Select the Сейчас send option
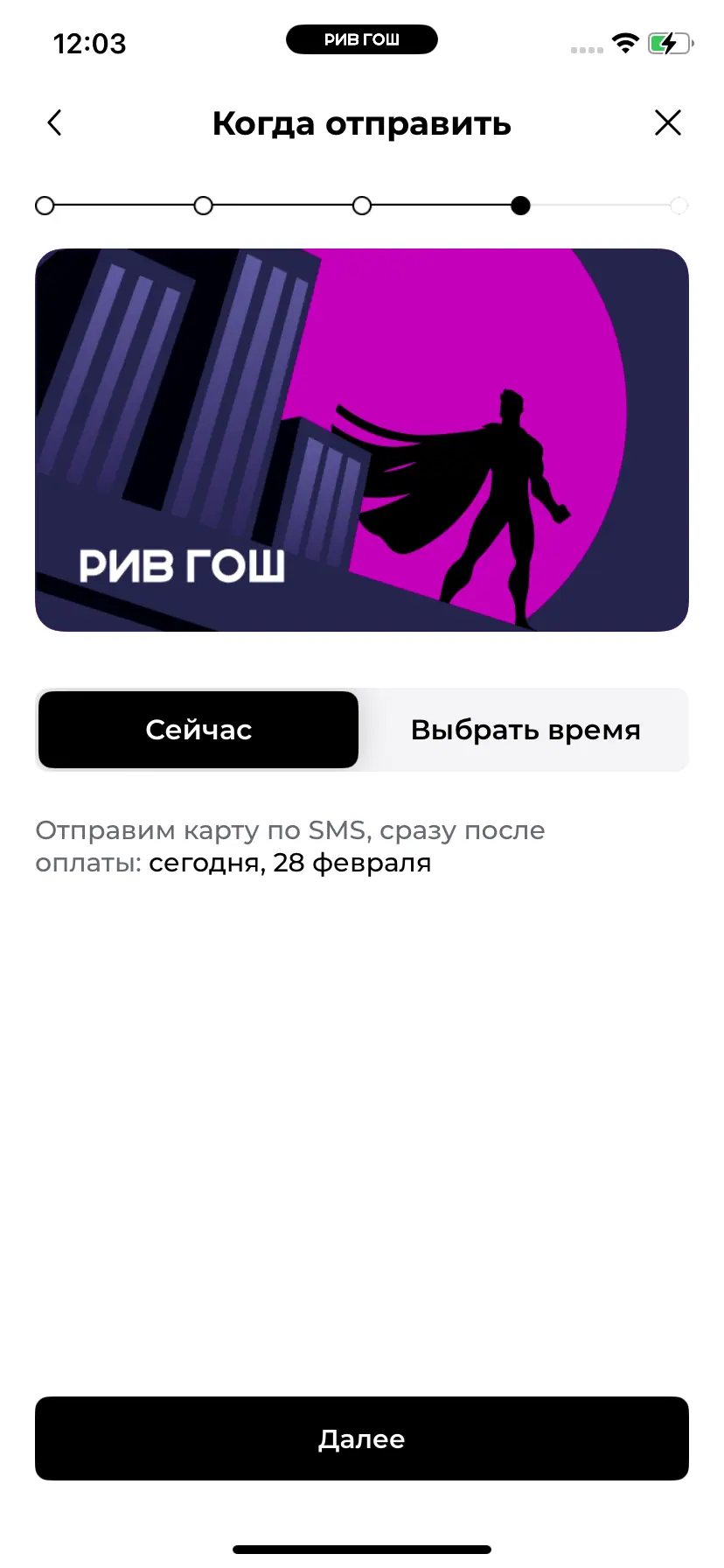 click(x=198, y=730)
